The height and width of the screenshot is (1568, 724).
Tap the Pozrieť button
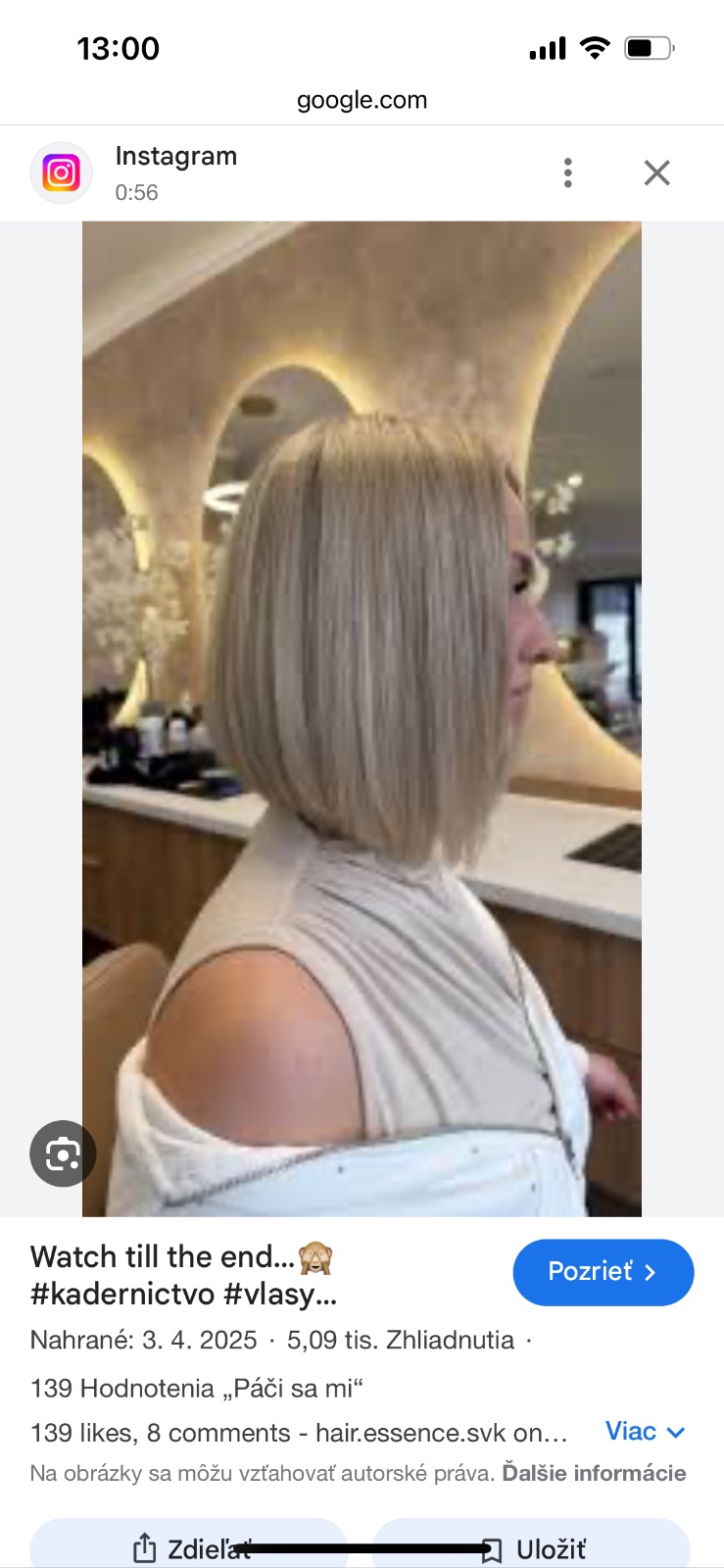point(603,1272)
